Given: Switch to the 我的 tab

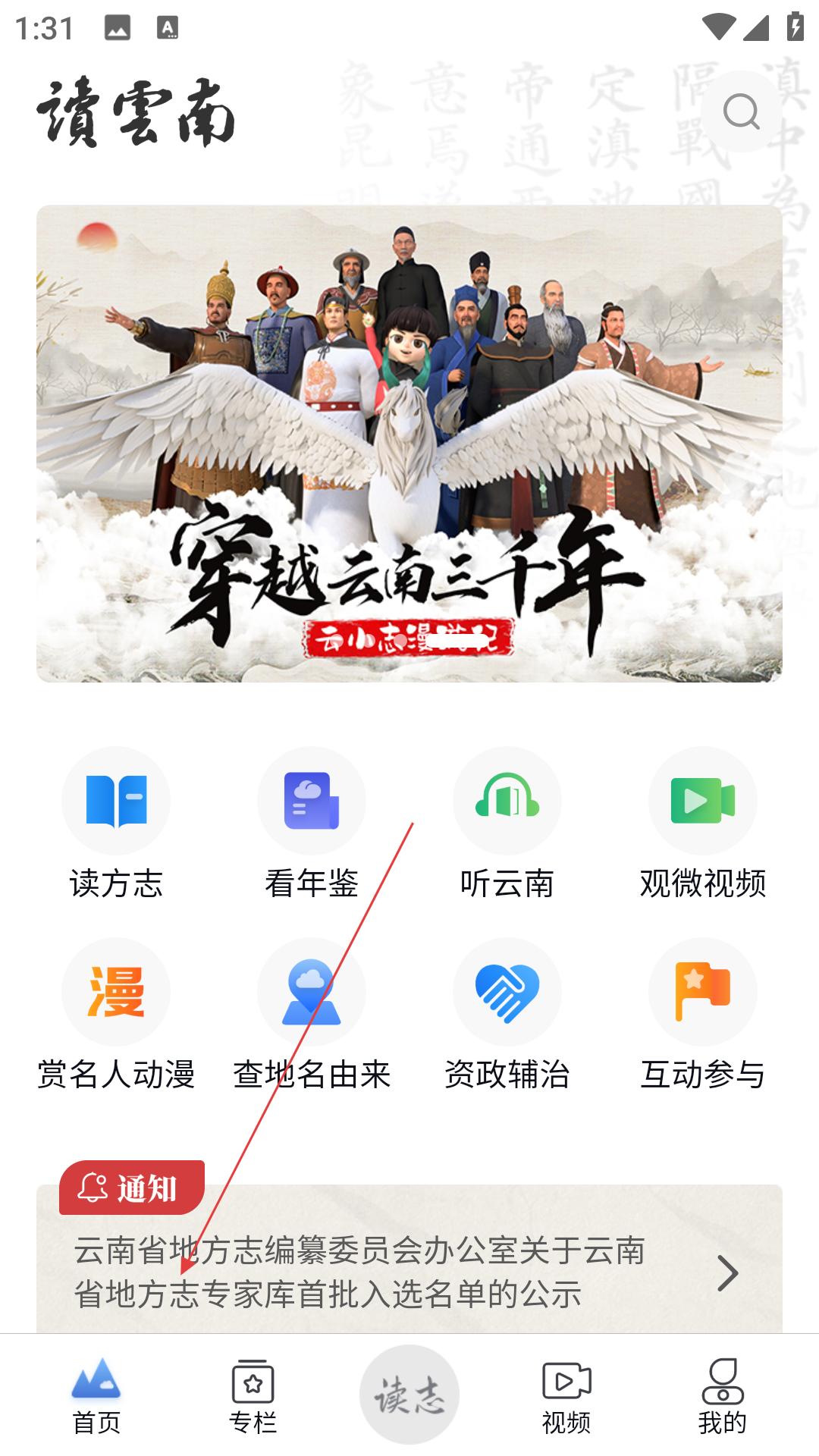Looking at the screenshot, I should pos(723,1398).
